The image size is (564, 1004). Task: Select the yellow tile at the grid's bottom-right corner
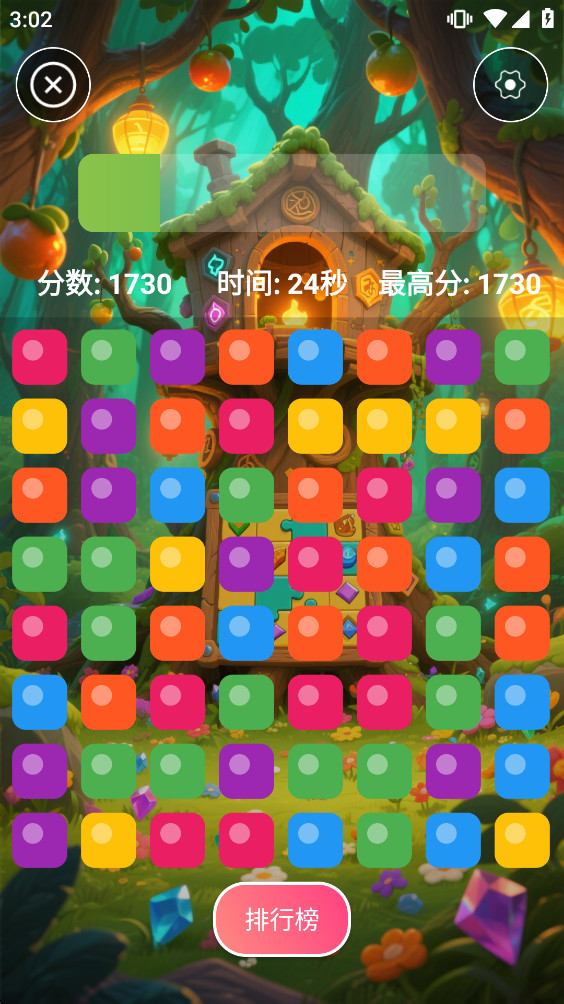click(522, 840)
